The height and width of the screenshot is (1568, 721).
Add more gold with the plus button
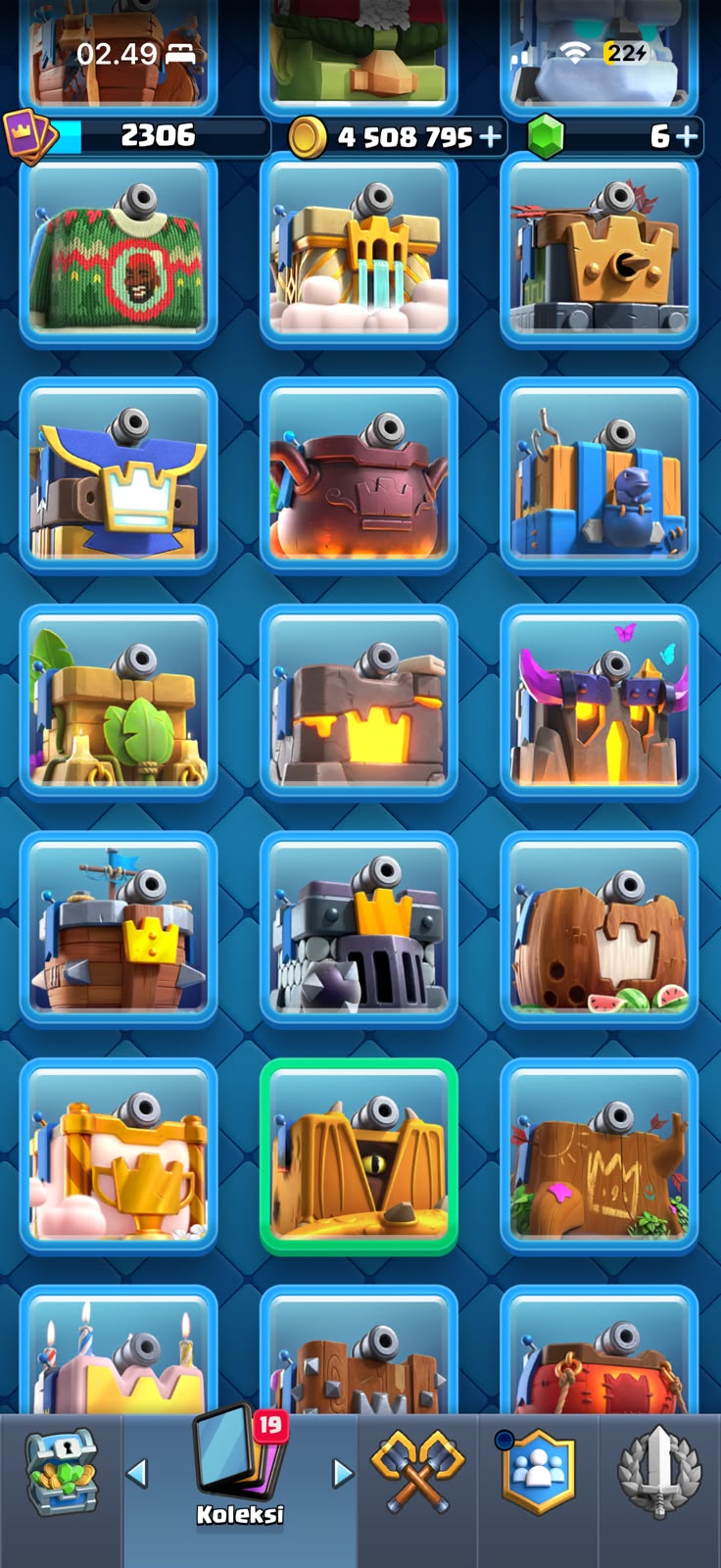tap(490, 137)
